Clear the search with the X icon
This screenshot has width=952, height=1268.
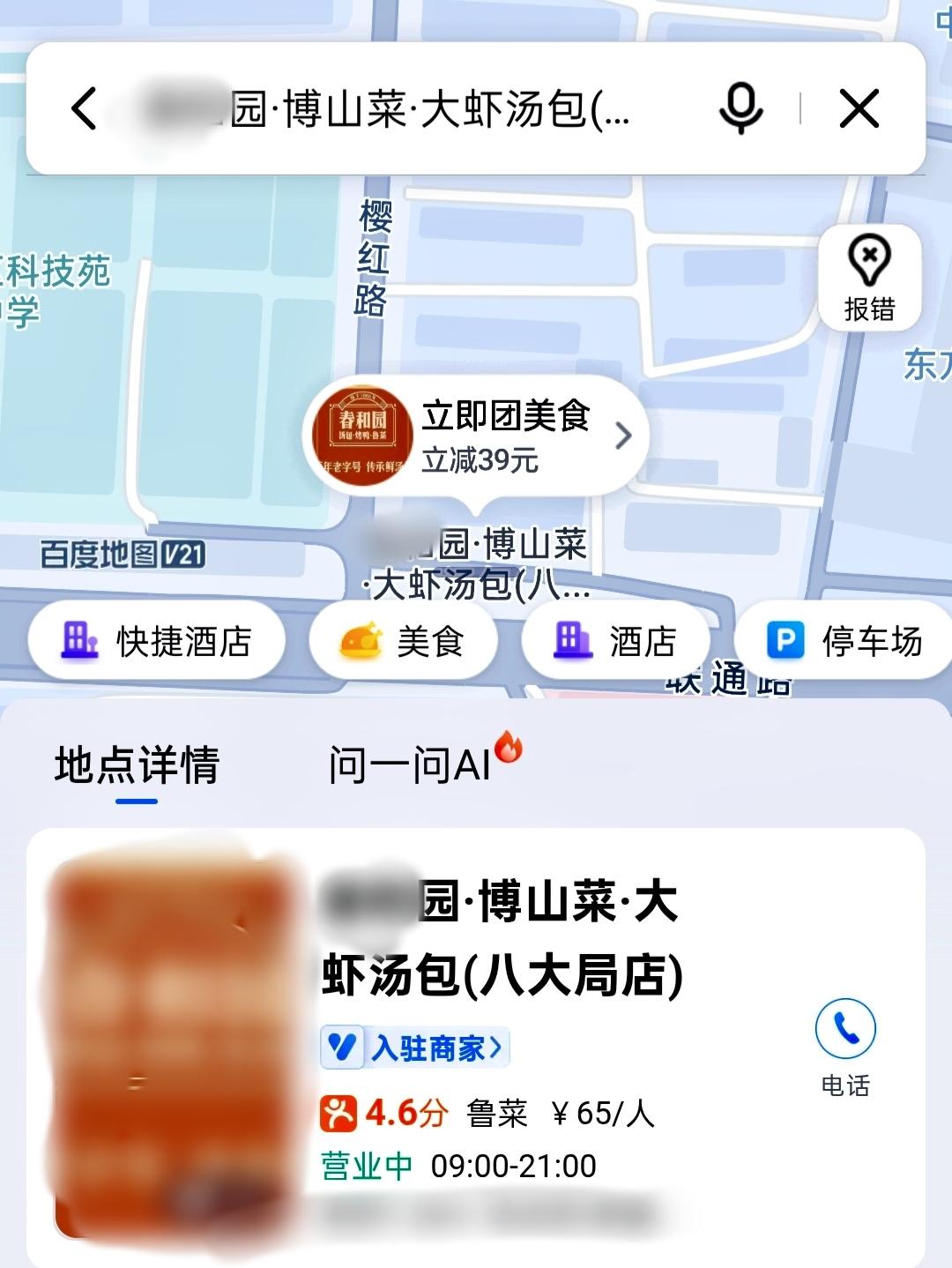point(859,109)
